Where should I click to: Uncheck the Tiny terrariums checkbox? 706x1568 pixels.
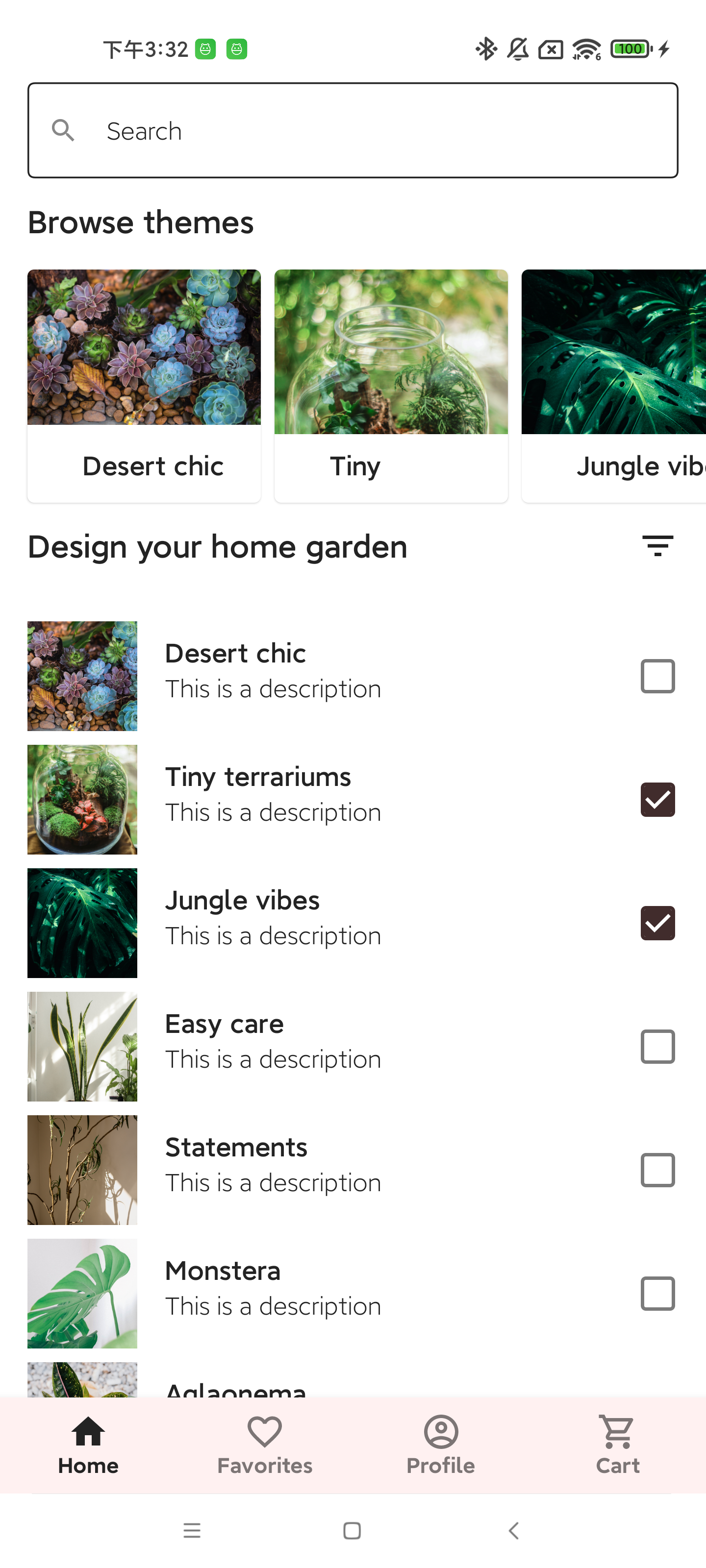click(657, 800)
